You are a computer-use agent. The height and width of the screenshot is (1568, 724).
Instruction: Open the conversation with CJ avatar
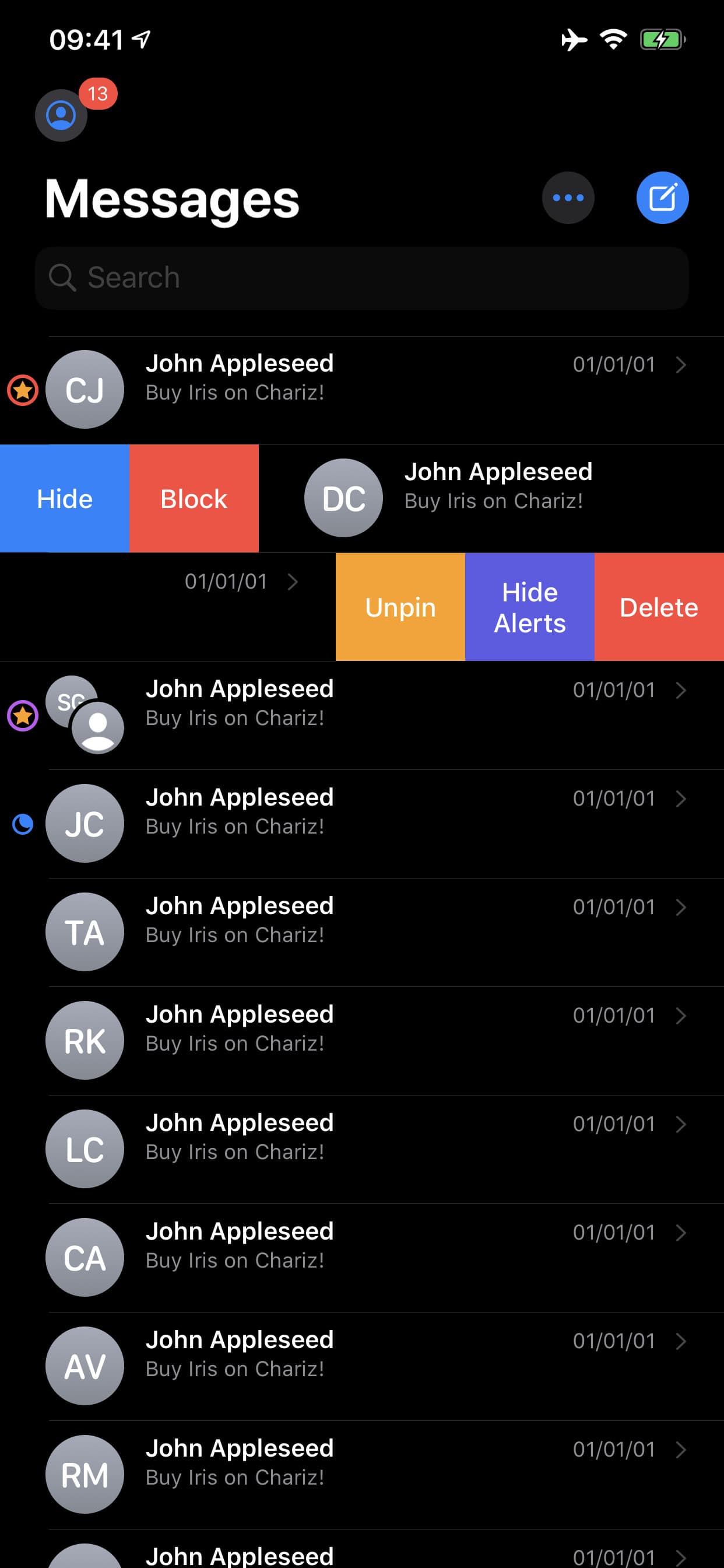point(362,390)
